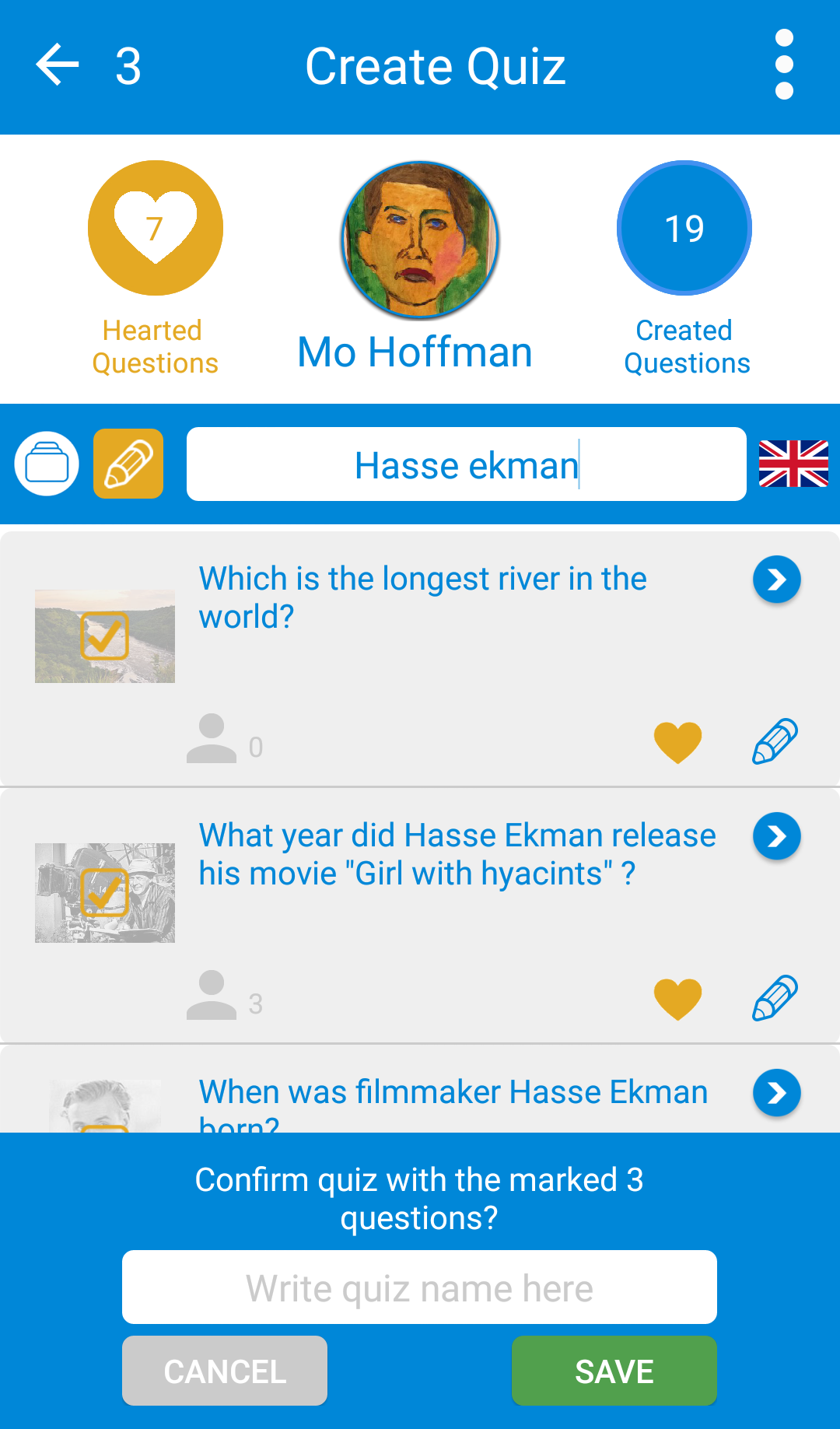840x1429 pixels.
Task: Go back using the arrow icon
Action: pyautogui.click(x=58, y=65)
